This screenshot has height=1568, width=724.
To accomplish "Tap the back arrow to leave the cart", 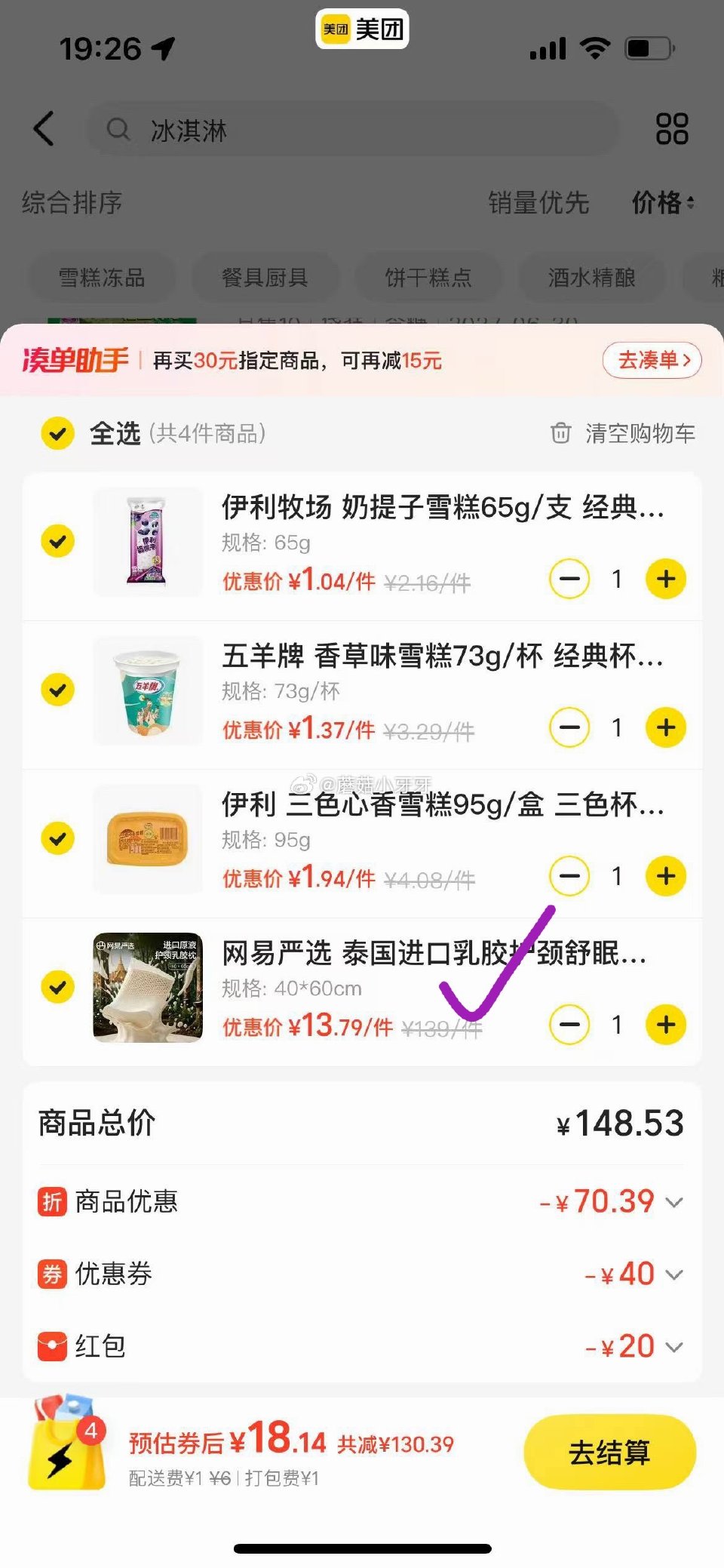I will click(45, 128).
